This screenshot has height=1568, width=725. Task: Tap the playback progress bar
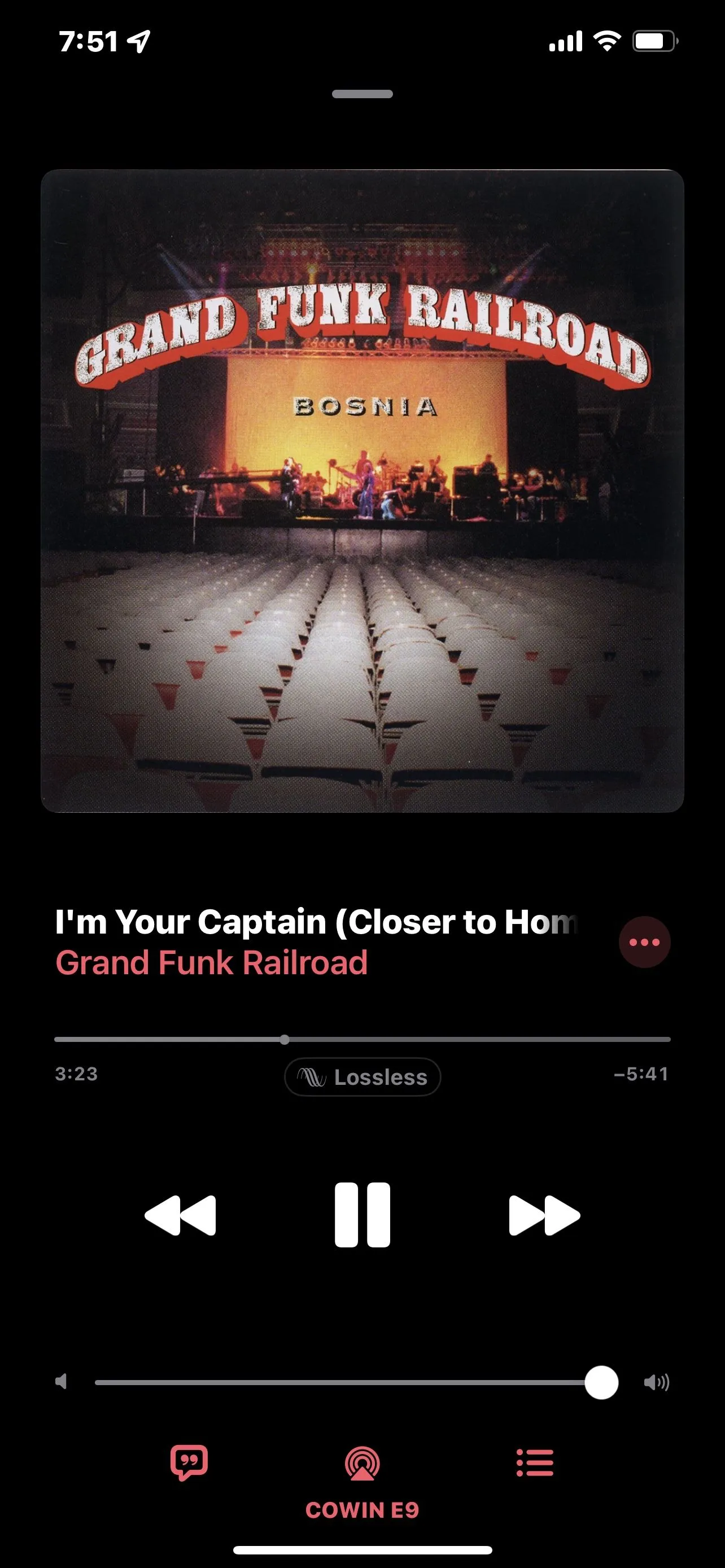362,1040
